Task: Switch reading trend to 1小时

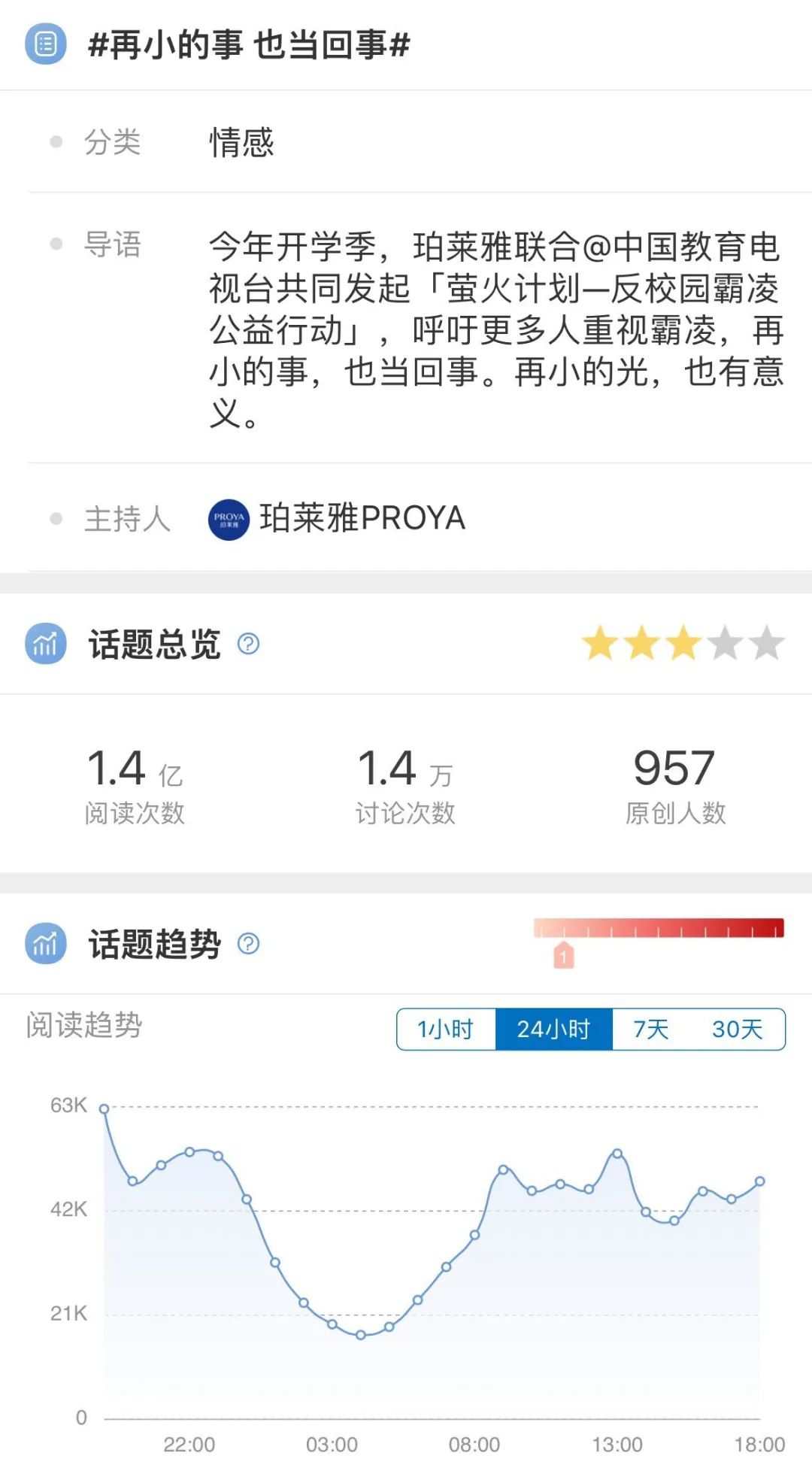Action: pos(446,1029)
